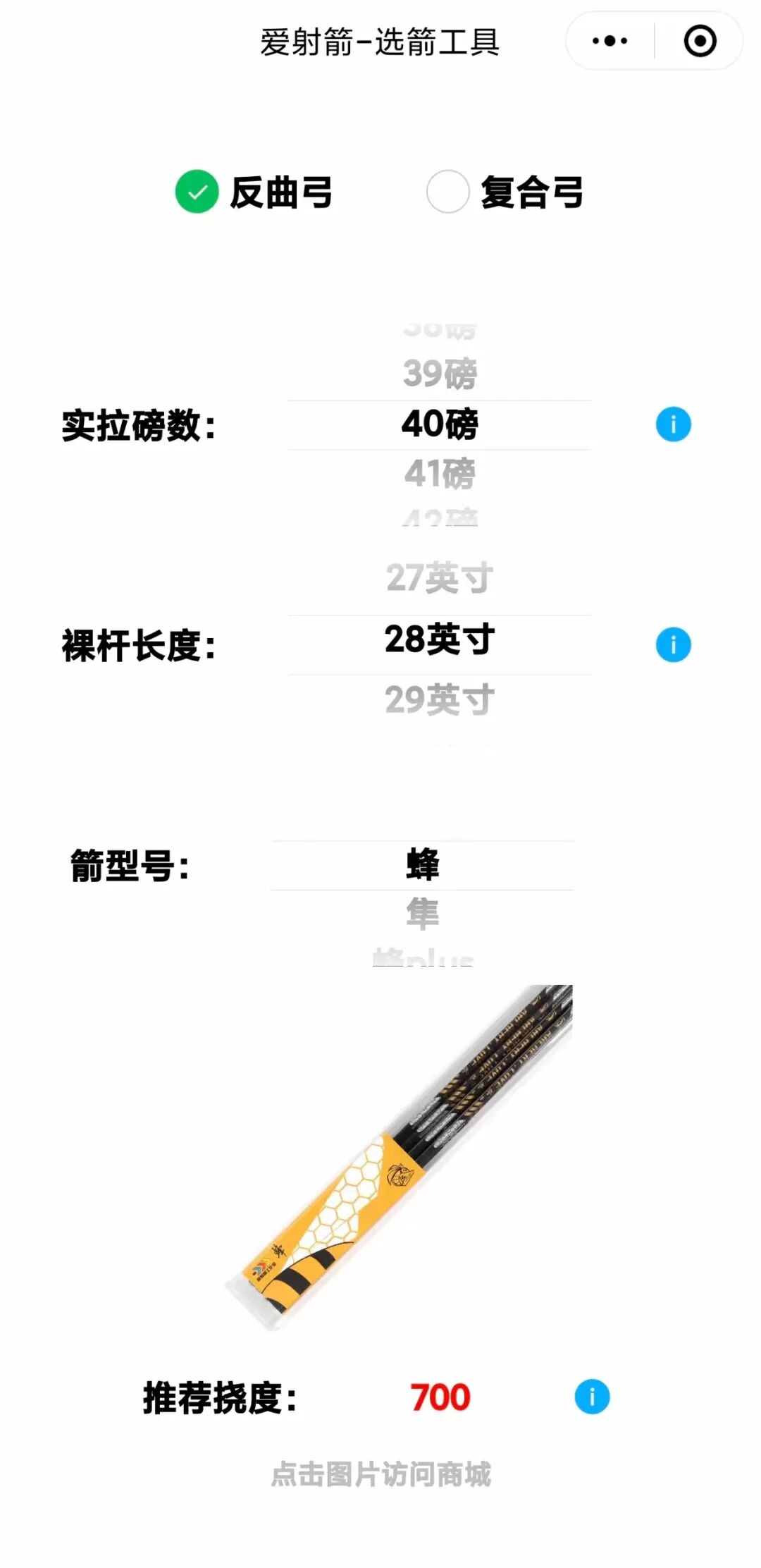Choose 41磅 in the draw weight picker
The image size is (761, 1568).
point(440,473)
